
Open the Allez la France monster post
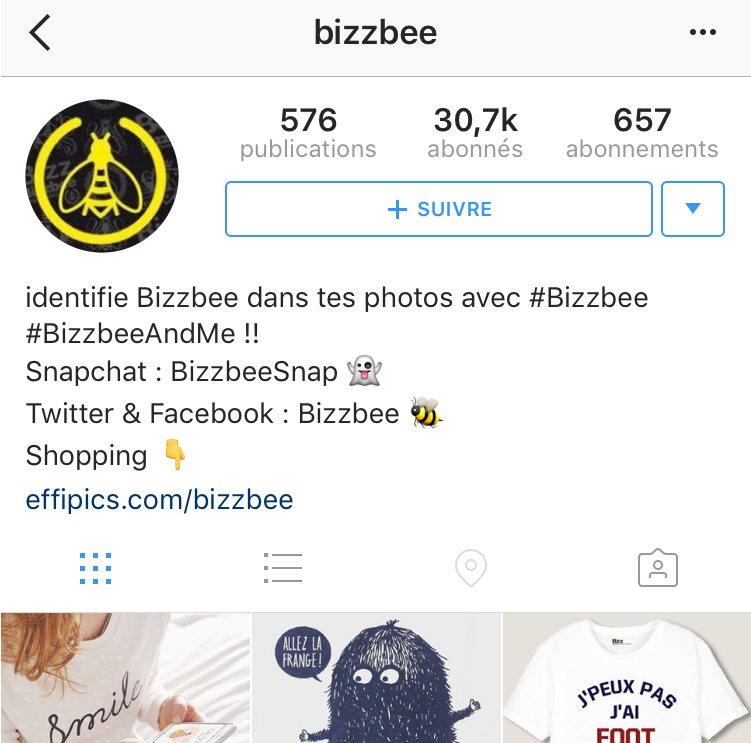click(376, 679)
